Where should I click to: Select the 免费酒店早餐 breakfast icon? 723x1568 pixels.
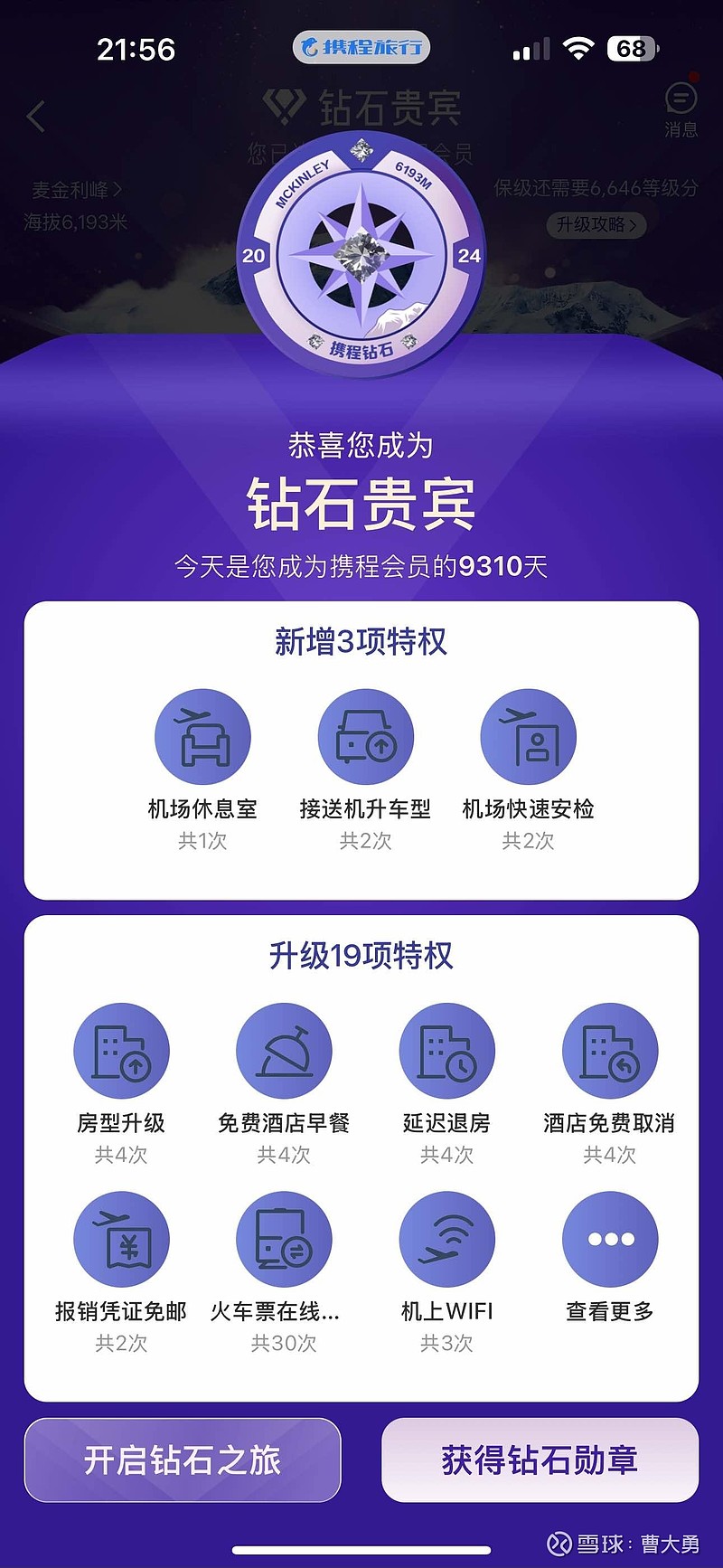click(285, 1052)
